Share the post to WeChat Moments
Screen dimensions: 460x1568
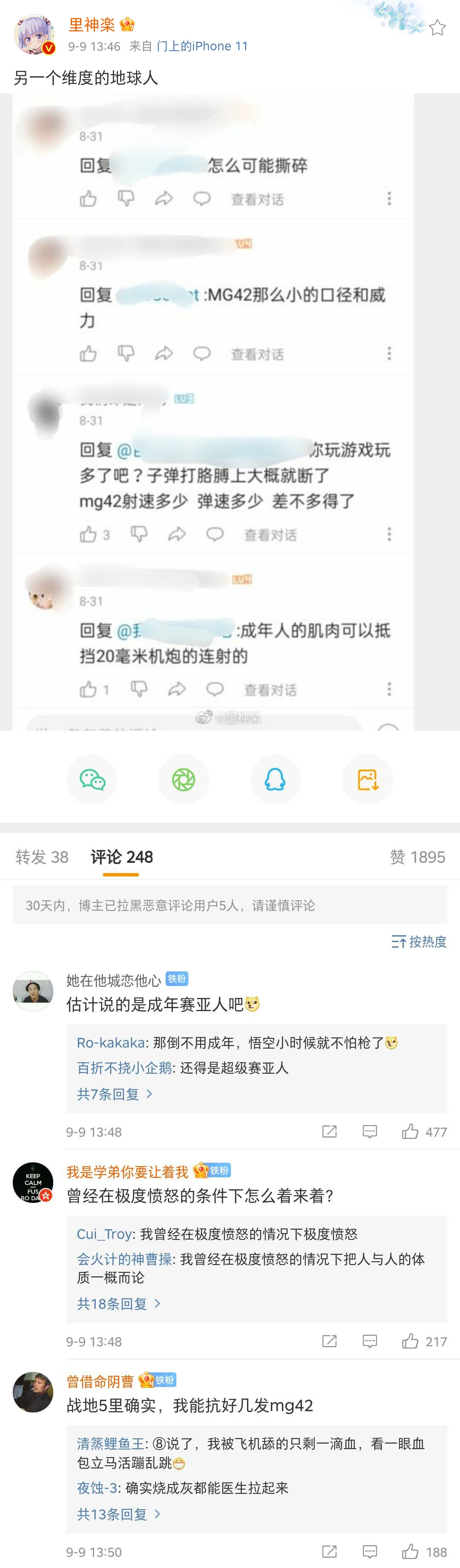[184, 779]
